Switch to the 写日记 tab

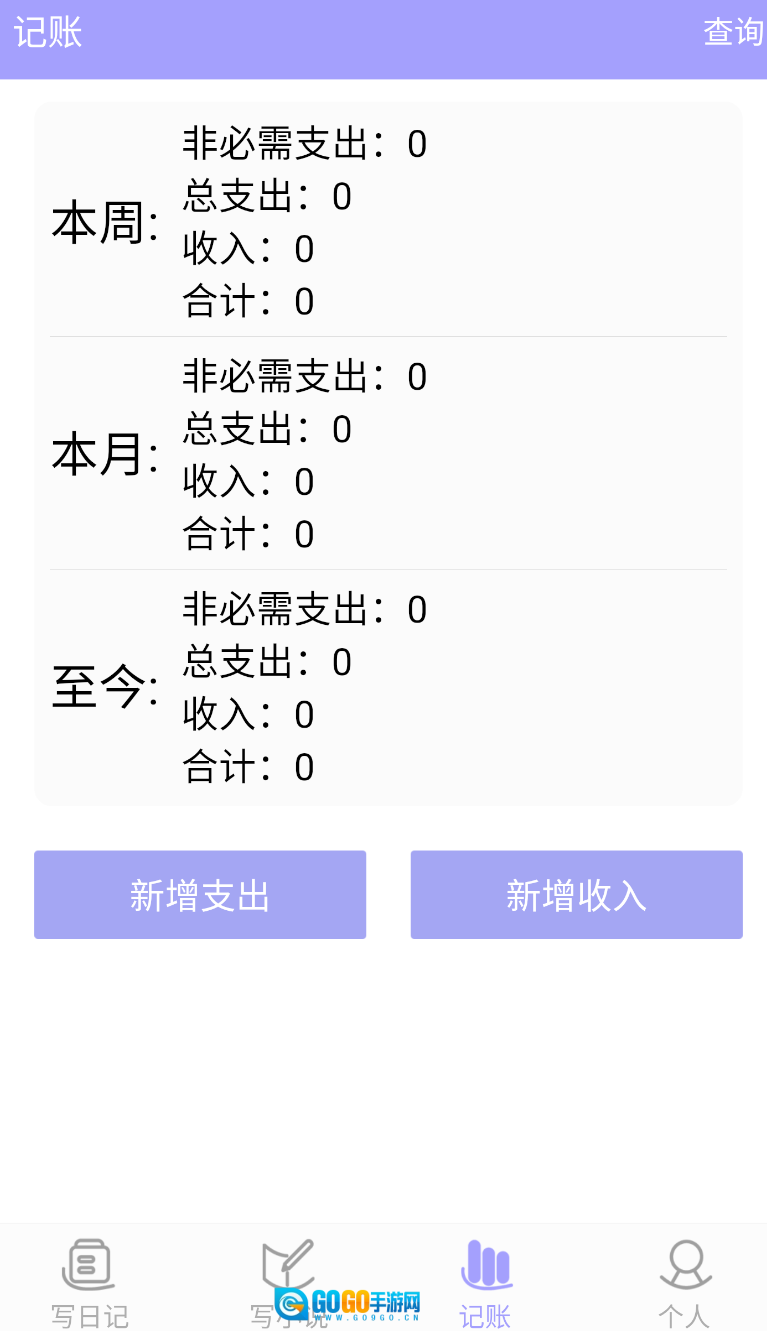[x=90, y=1280]
